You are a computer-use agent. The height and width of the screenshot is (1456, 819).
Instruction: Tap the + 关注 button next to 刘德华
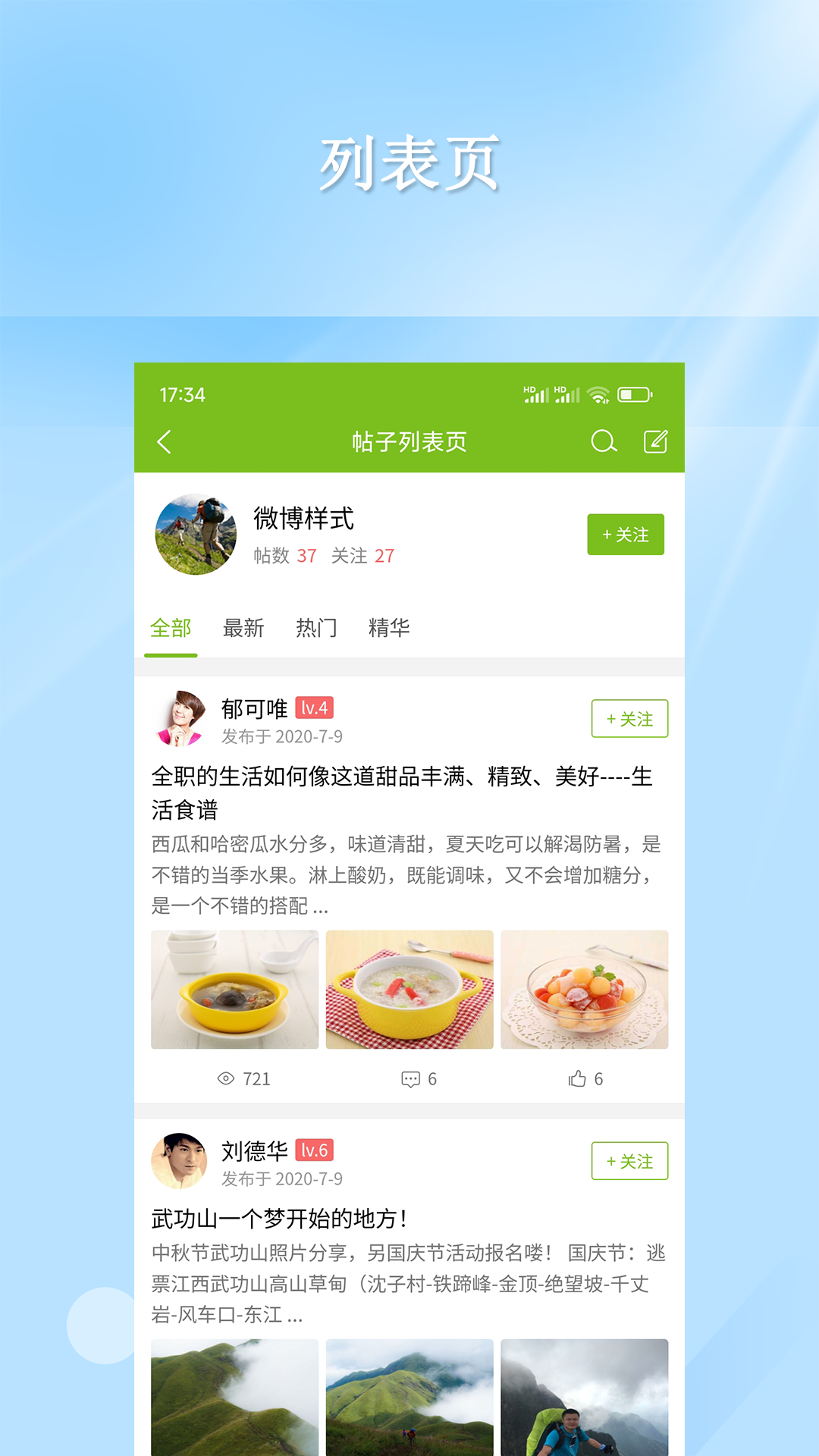pyautogui.click(x=630, y=1160)
